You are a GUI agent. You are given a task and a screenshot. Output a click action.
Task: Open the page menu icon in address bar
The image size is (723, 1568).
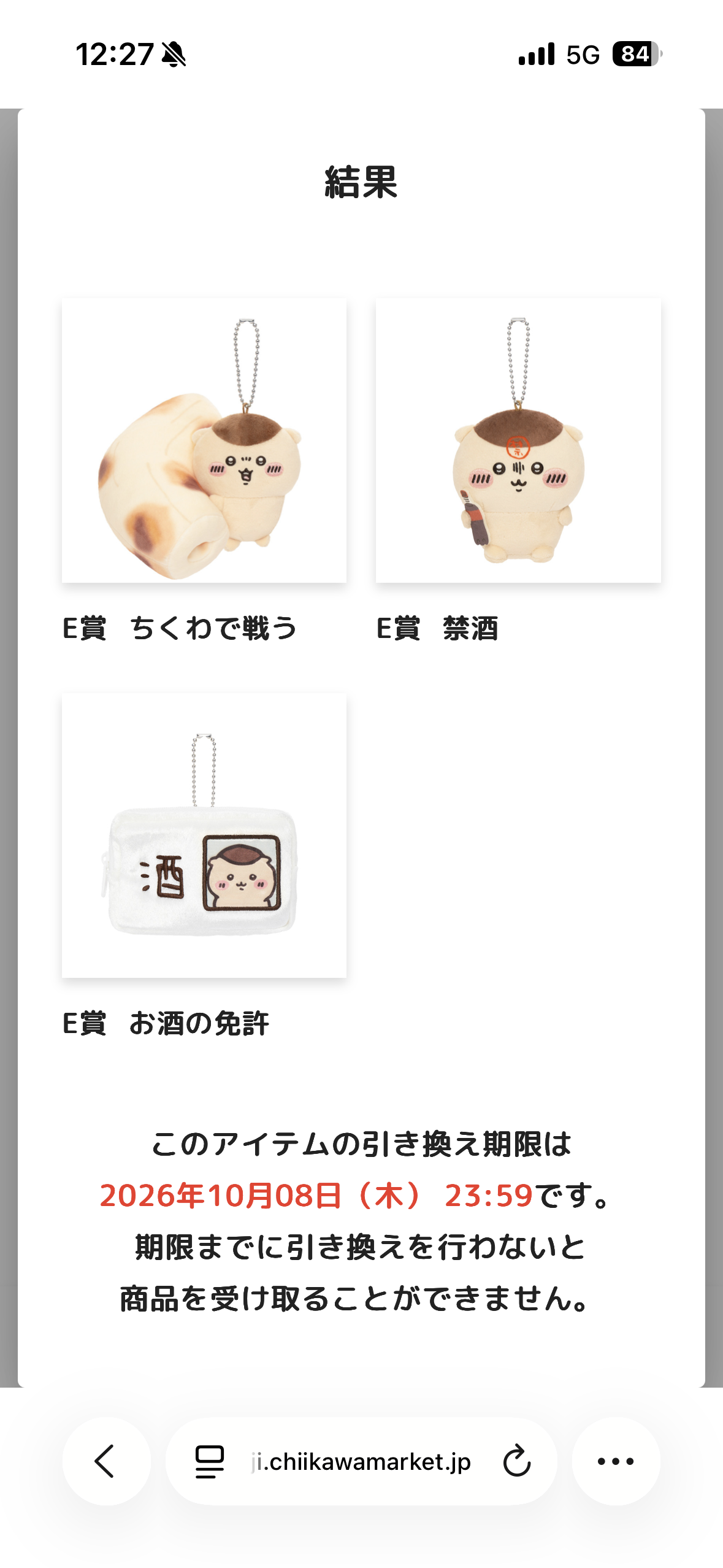point(210,1461)
